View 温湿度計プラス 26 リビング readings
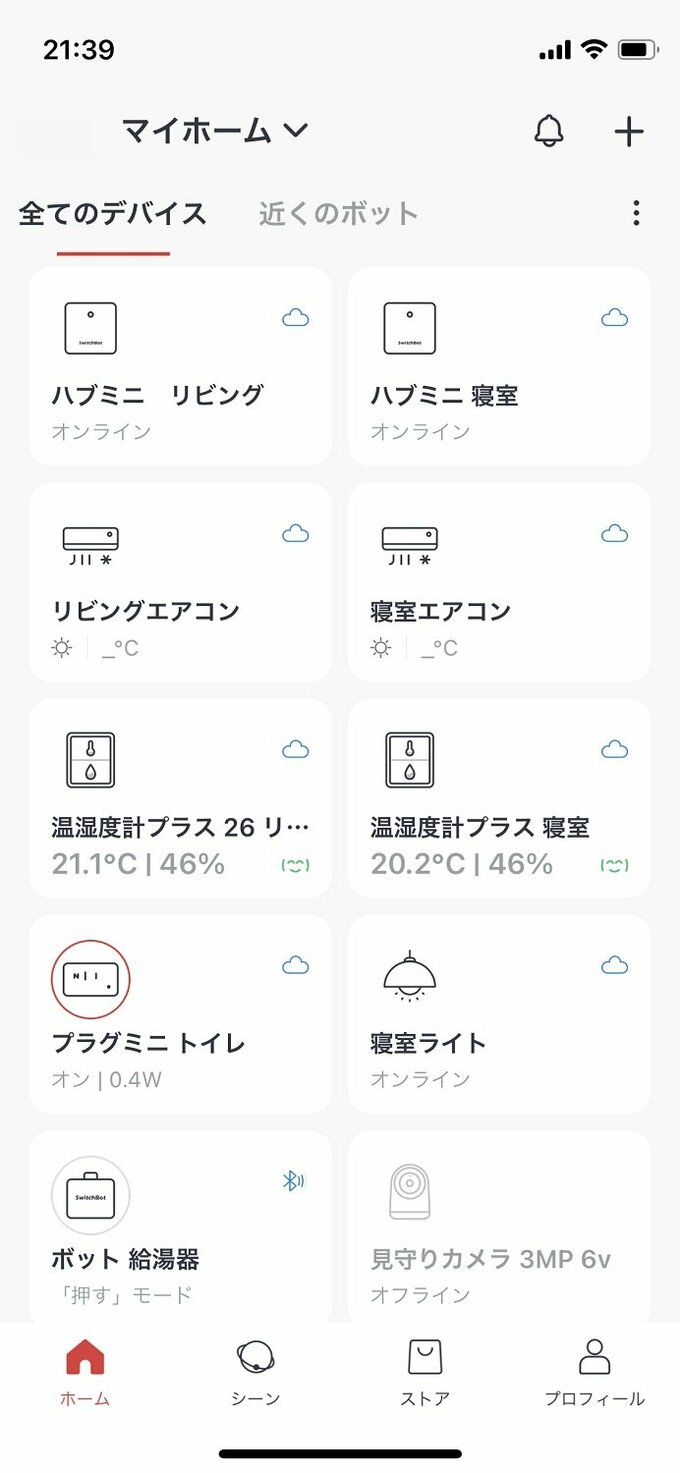Screen dimensions: 680x1473 pyautogui.click(x=180, y=798)
